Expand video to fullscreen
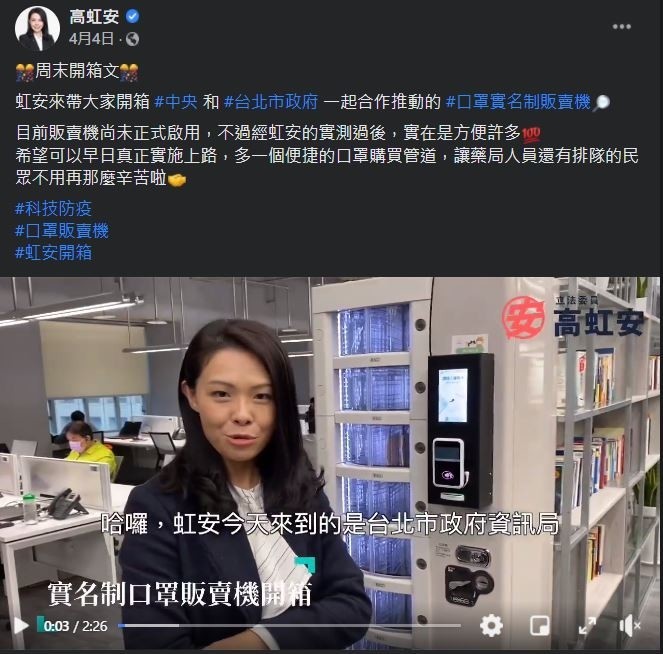663x654 pixels. (587, 626)
